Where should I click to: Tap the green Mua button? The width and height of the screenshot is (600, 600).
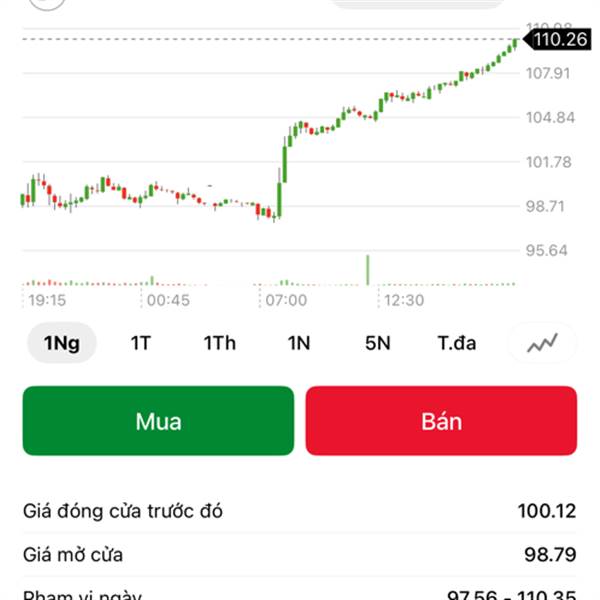[x=158, y=421]
